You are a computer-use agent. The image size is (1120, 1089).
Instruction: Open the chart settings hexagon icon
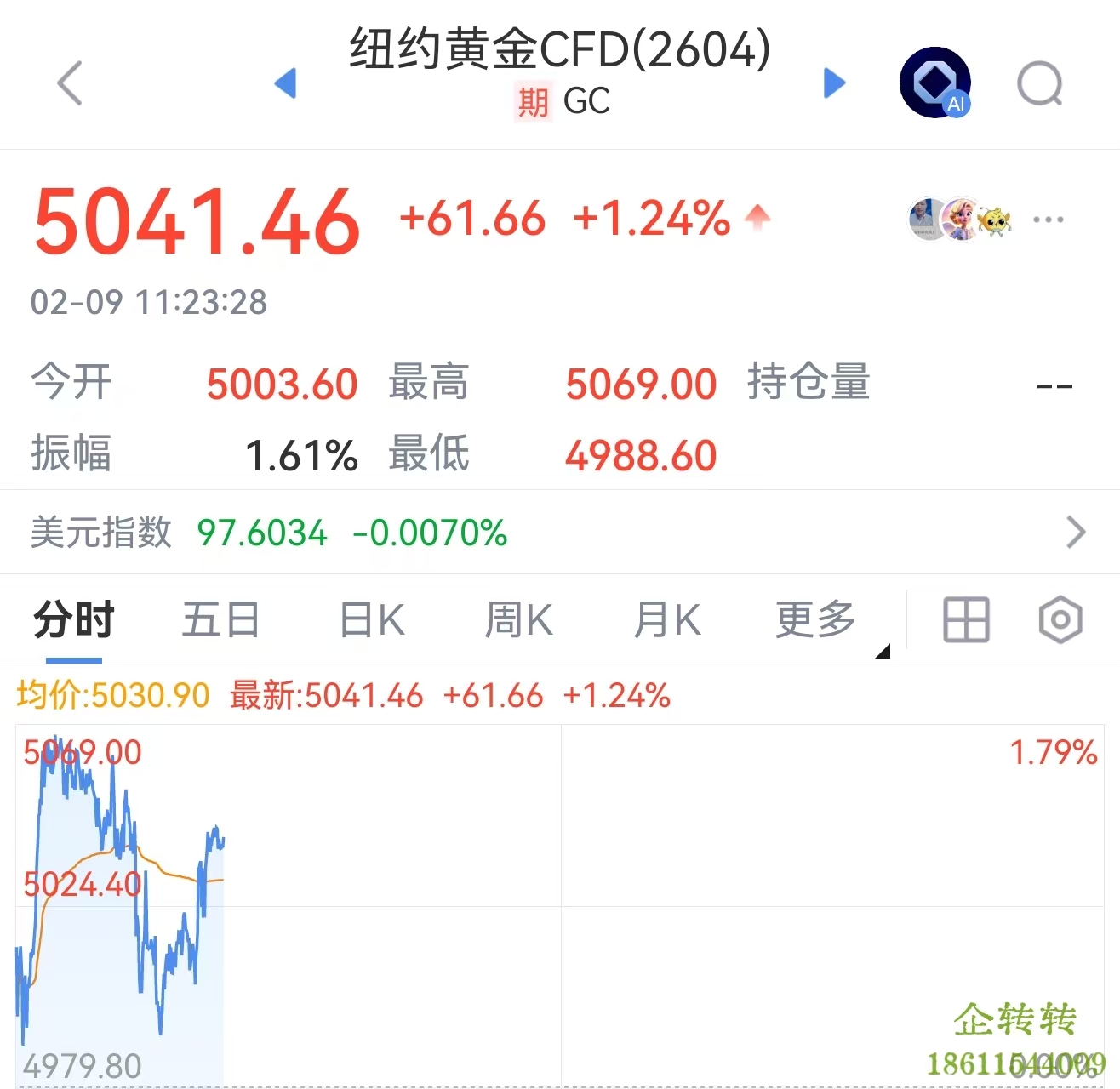[x=1060, y=619]
